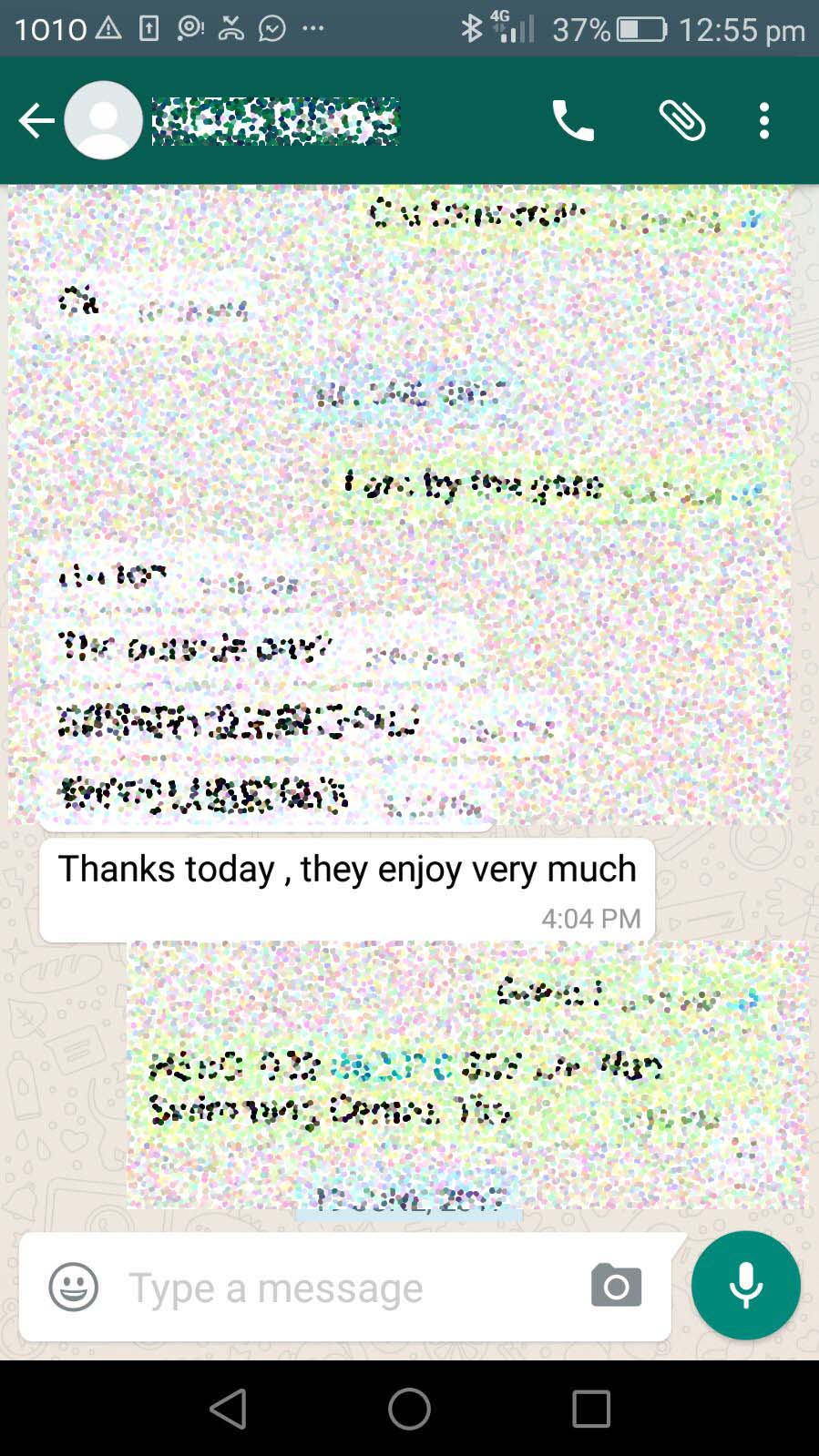Tap the microphone voice message button

coord(745,1285)
